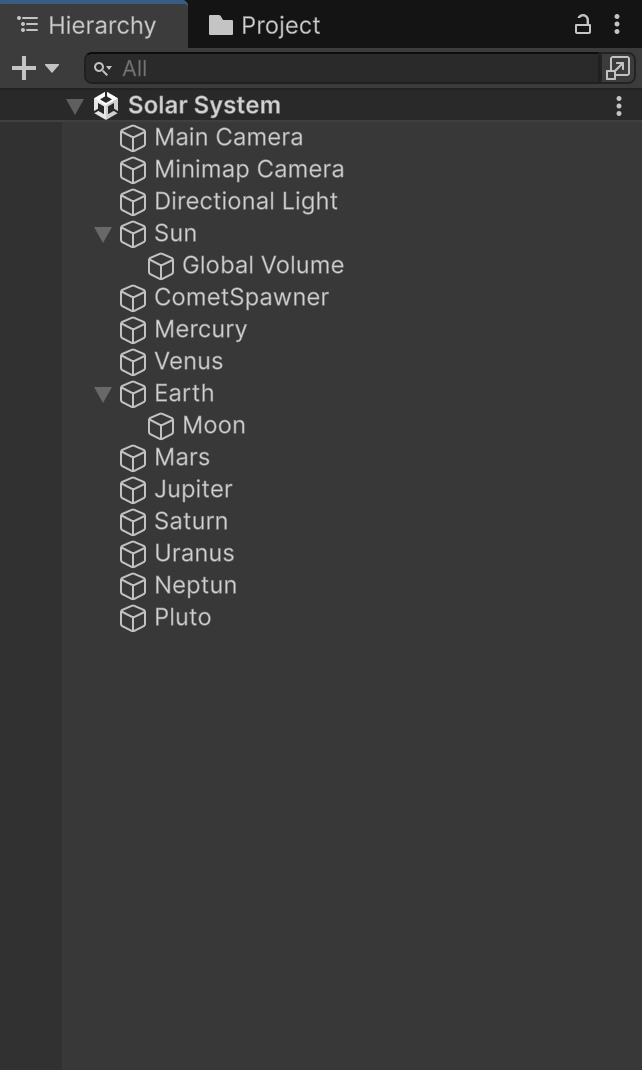Pick Jupiter in the hierarchy
The width and height of the screenshot is (642, 1070).
[x=193, y=489]
